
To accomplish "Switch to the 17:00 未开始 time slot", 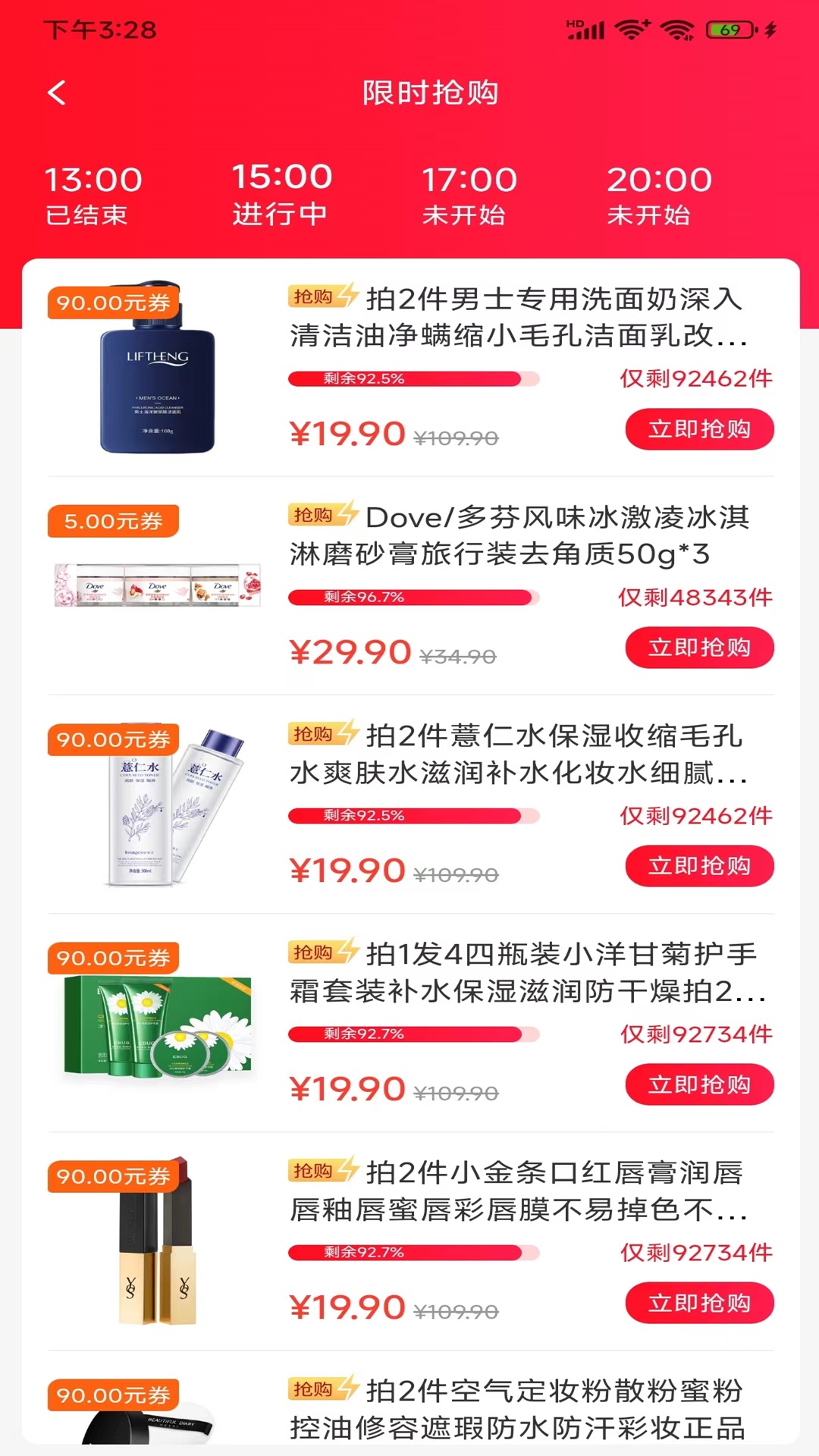I will click(469, 196).
